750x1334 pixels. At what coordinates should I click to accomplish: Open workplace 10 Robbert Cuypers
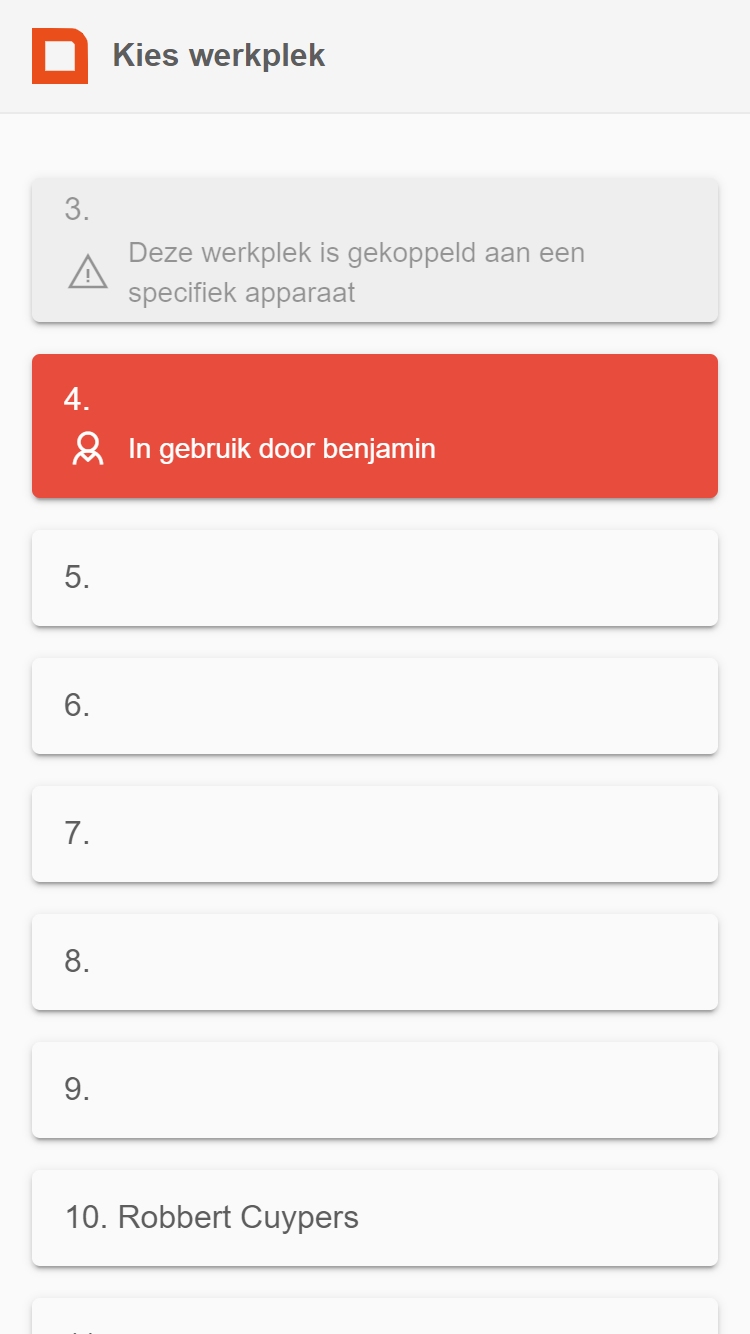pos(375,1218)
